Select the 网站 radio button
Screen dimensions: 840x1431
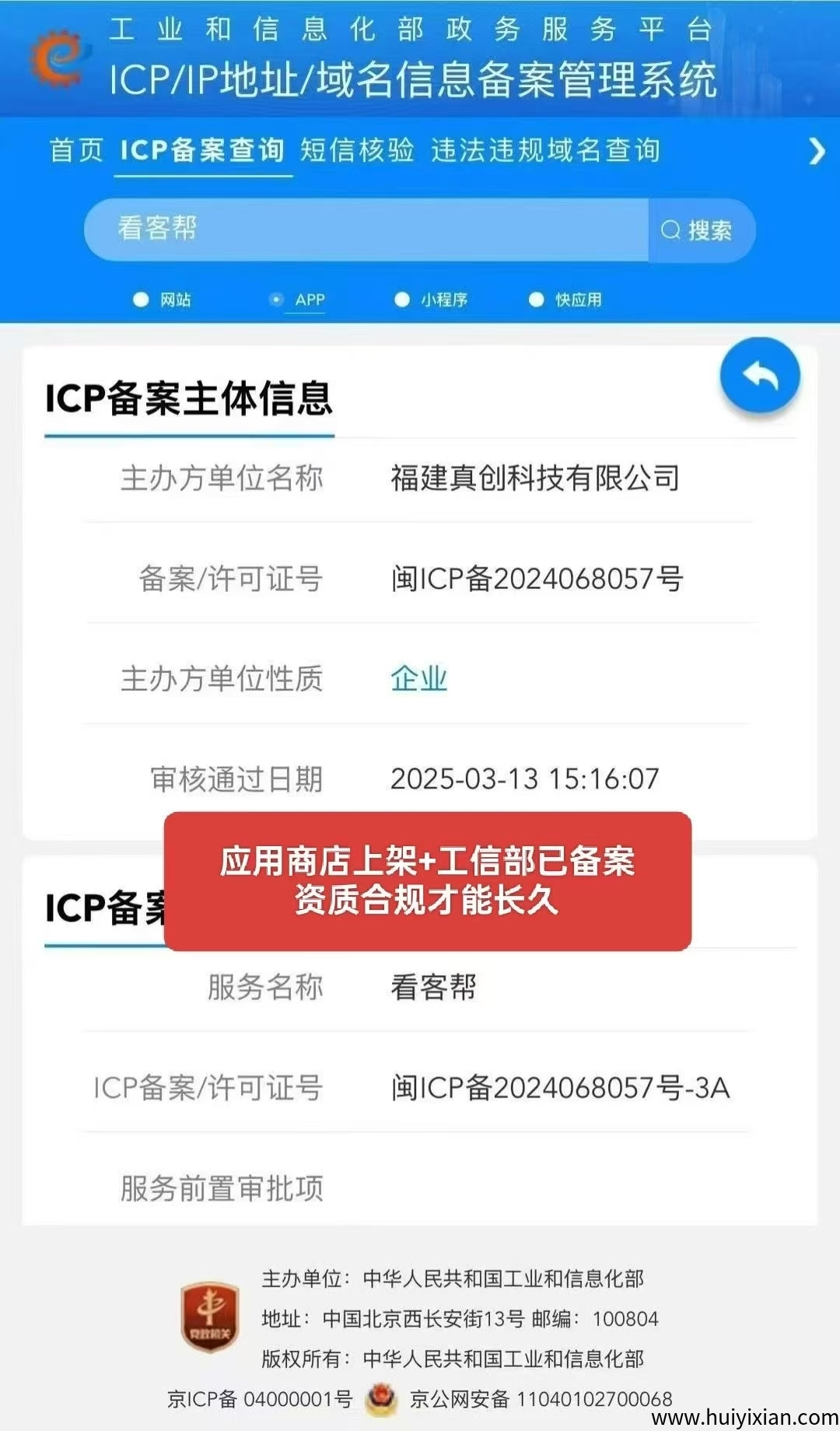point(140,299)
